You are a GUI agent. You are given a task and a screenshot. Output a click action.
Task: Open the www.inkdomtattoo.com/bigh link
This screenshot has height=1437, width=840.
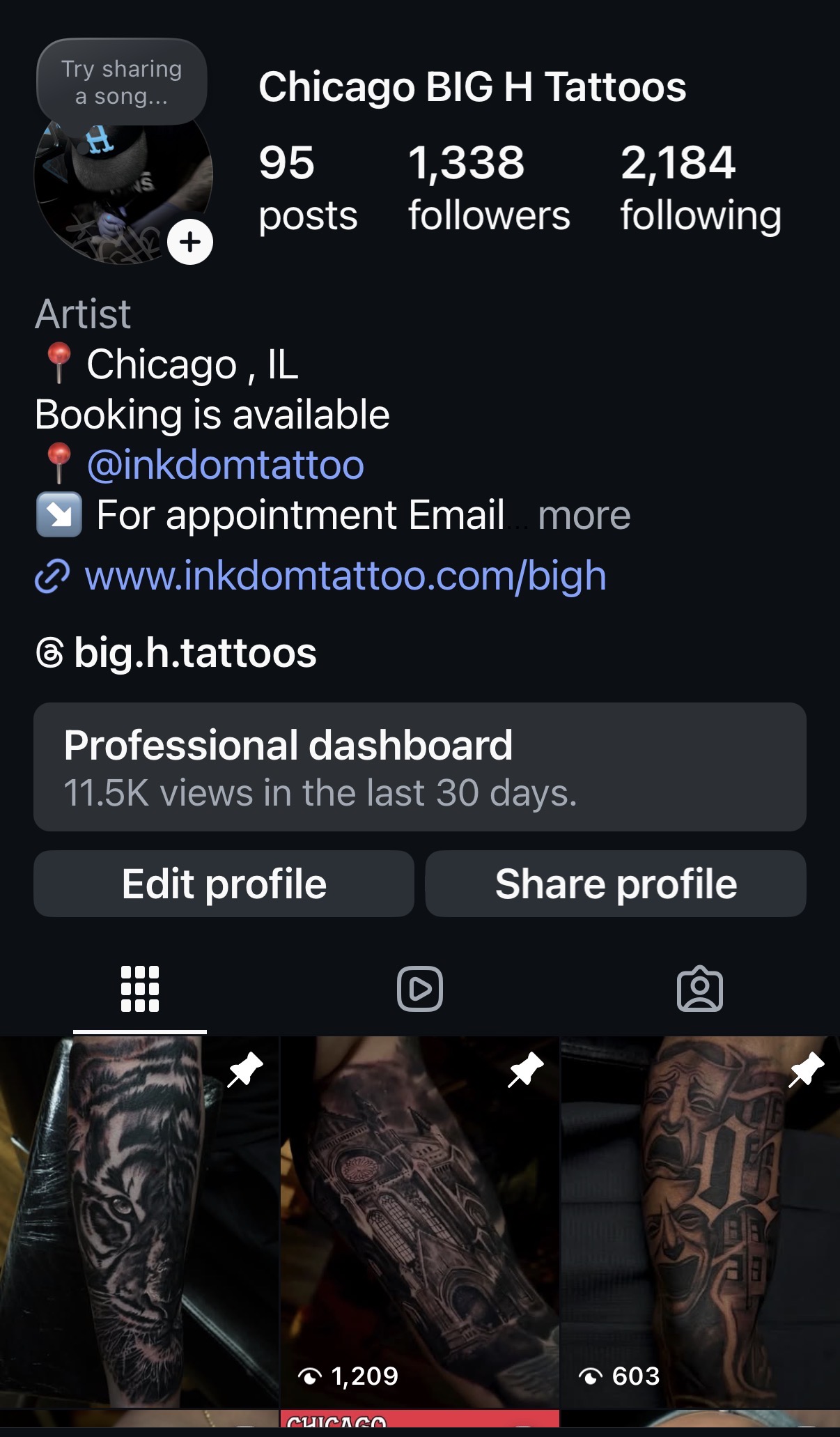pyautogui.click(x=345, y=576)
